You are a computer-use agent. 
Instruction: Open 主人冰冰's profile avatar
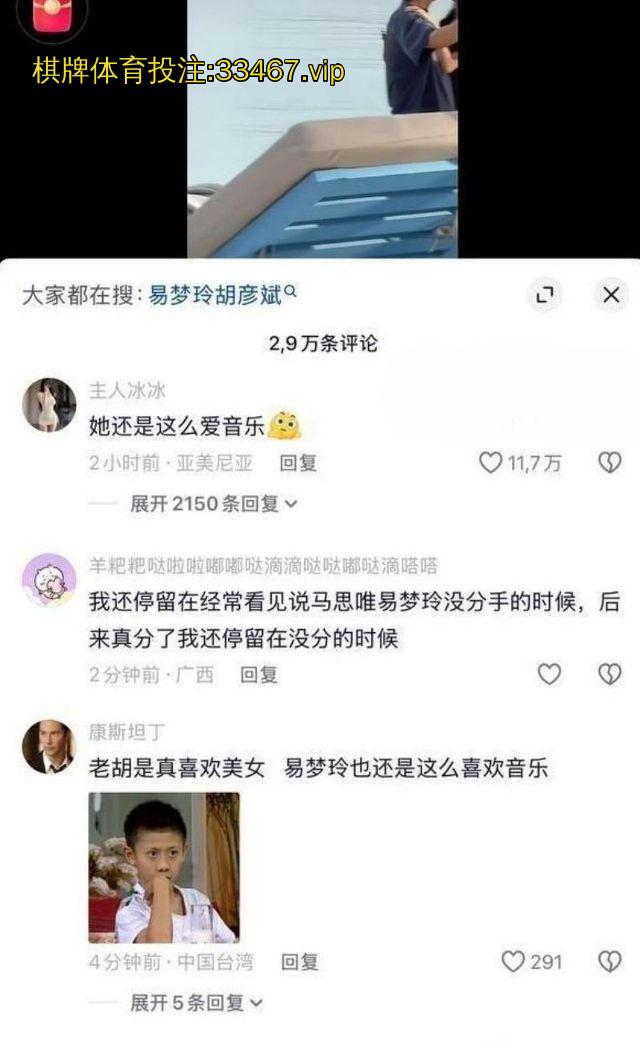coord(49,405)
